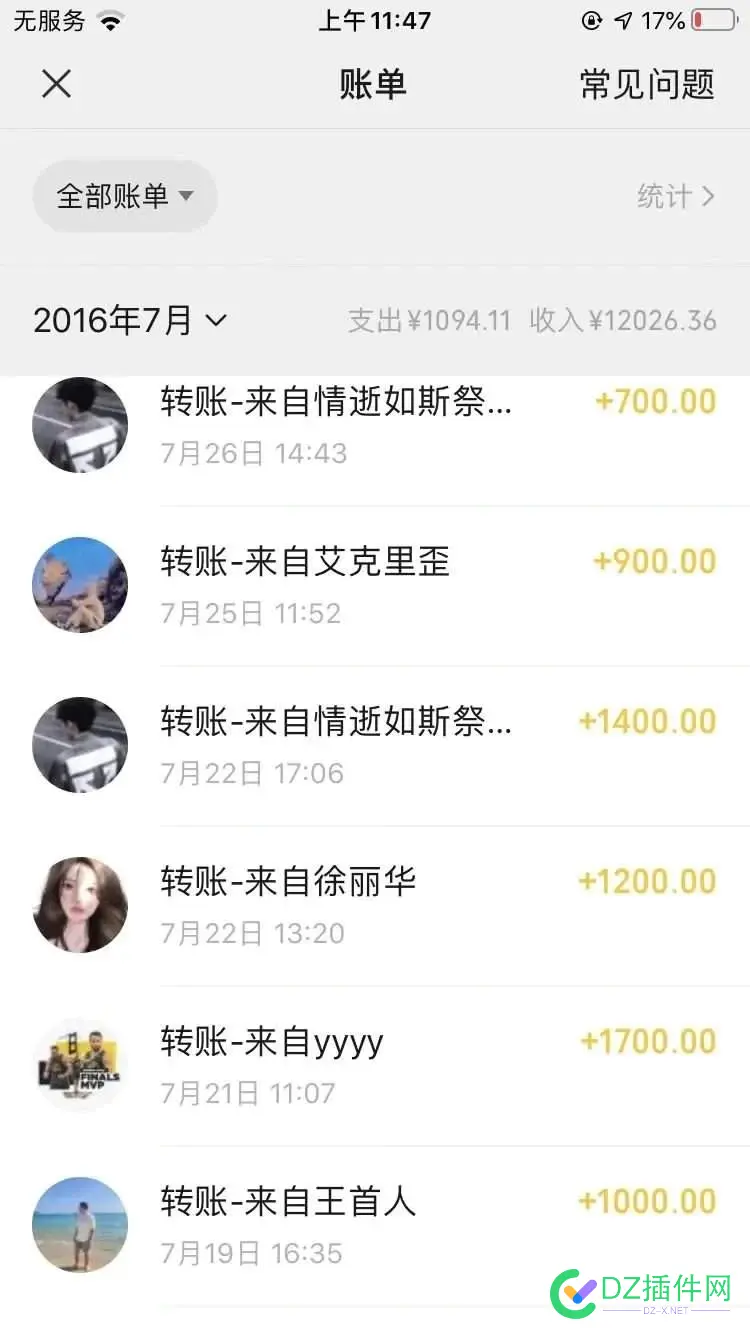This screenshot has width=750, height=1334.
Task: Open the 全部账单 filter dropdown
Action: (124, 196)
